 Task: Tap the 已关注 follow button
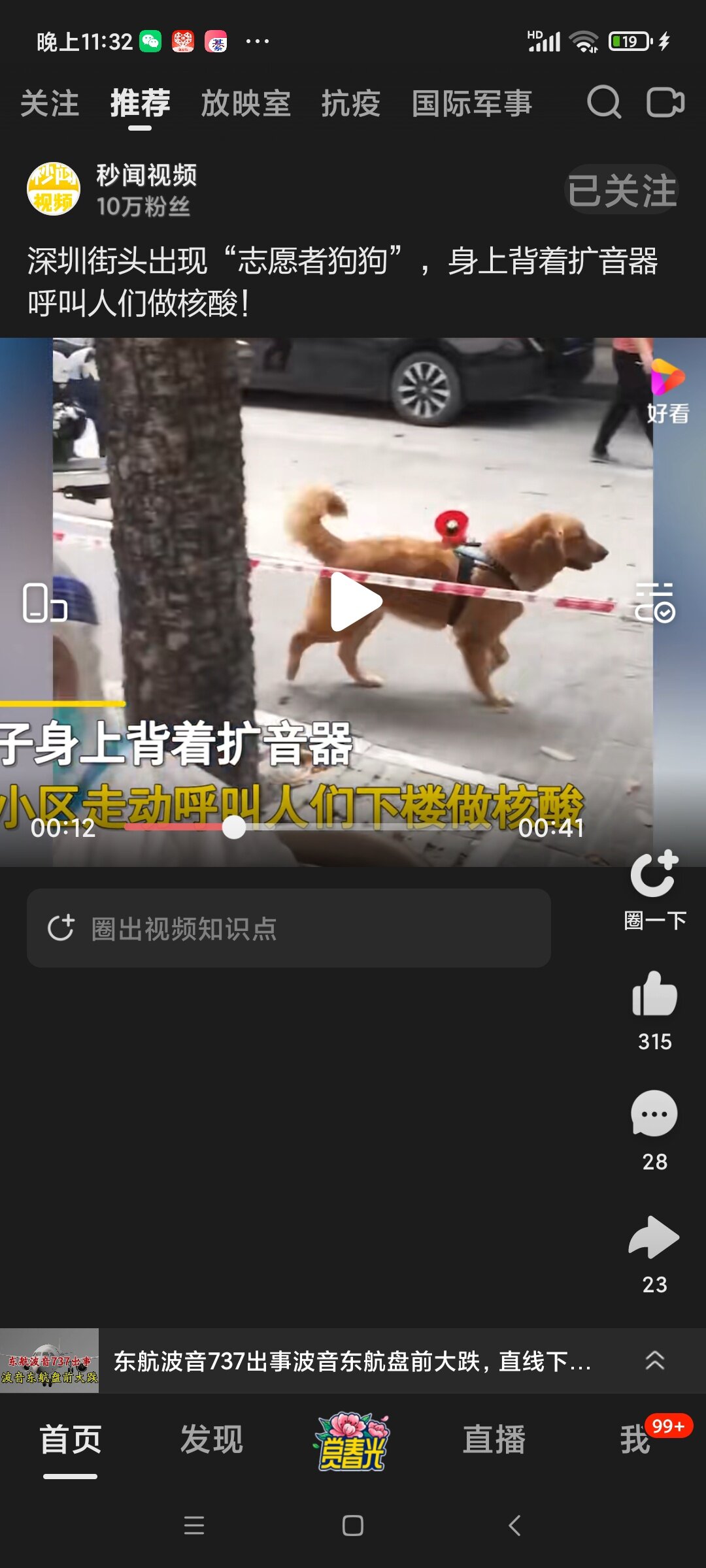tap(622, 191)
